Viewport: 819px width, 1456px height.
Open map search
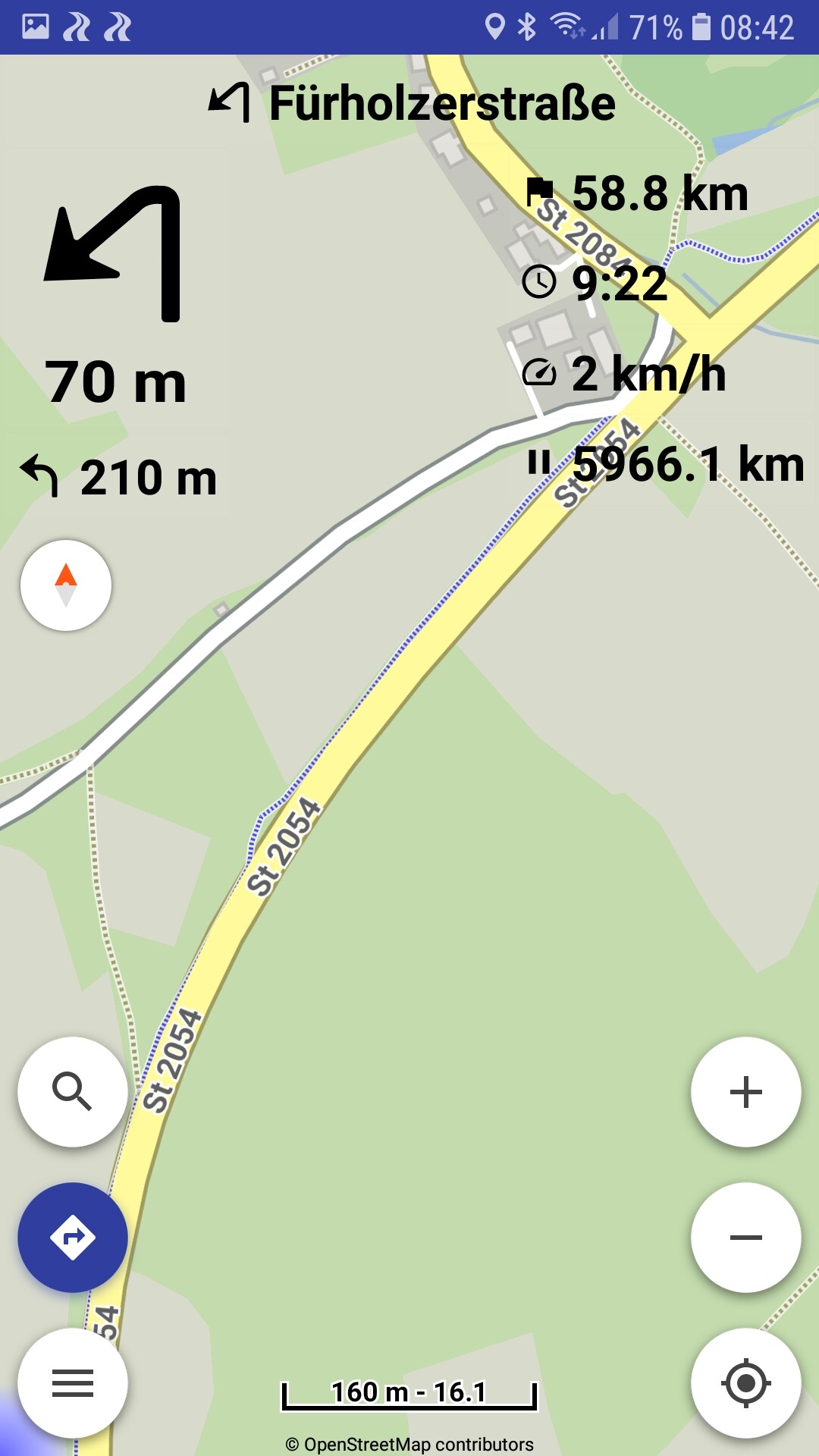(x=73, y=1092)
